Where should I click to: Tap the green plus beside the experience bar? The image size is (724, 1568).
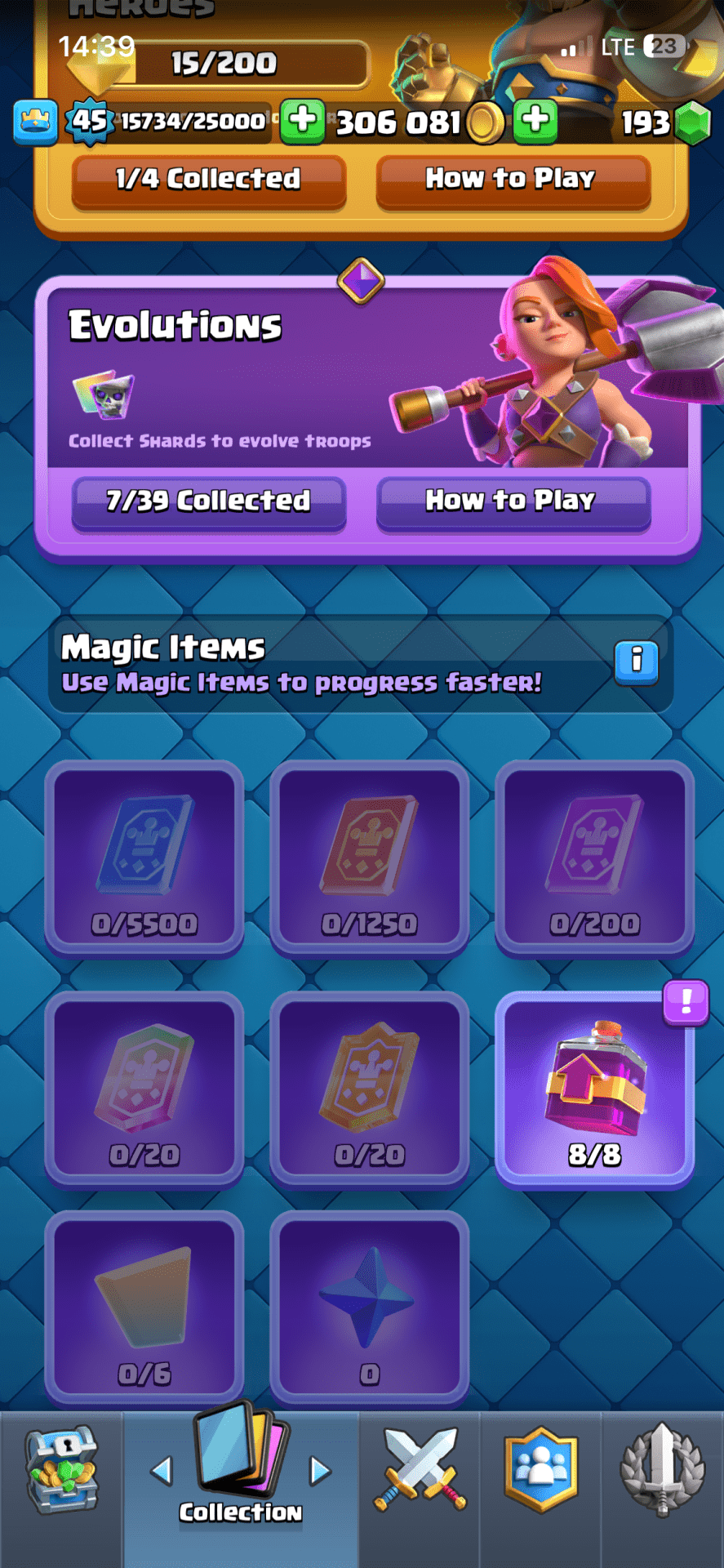point(302,121)
